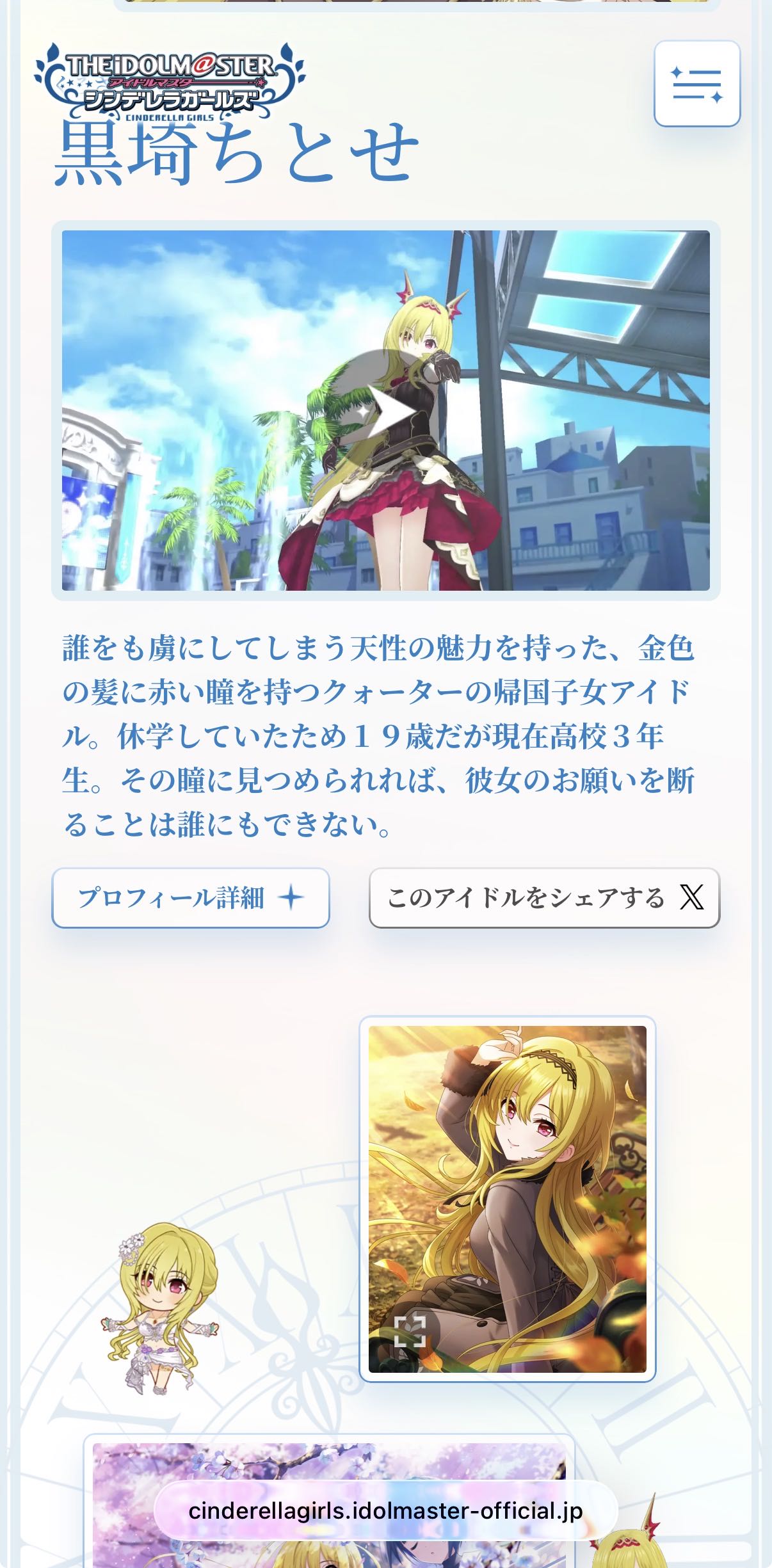Tap このアイドルをシェアする share on X
This screenshot has width=772, height=1568.
(544, 897)
